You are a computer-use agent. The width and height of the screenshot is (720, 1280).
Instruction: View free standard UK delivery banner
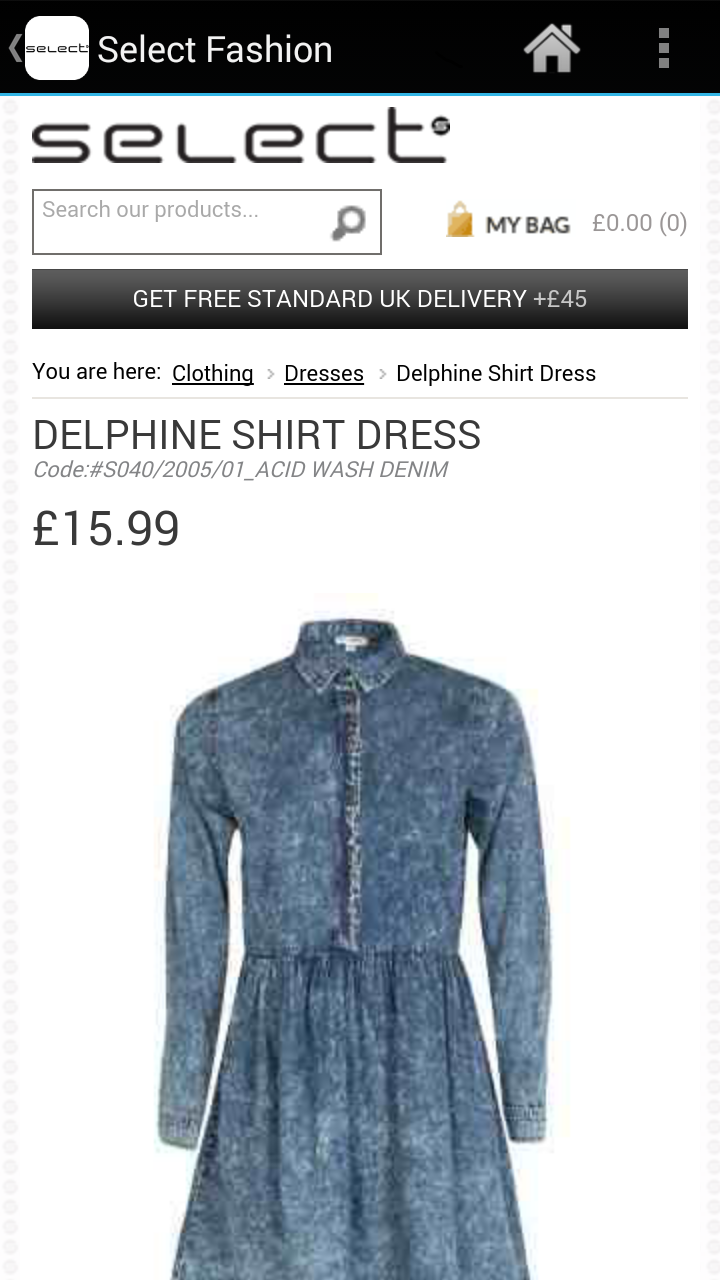point(360,299)
